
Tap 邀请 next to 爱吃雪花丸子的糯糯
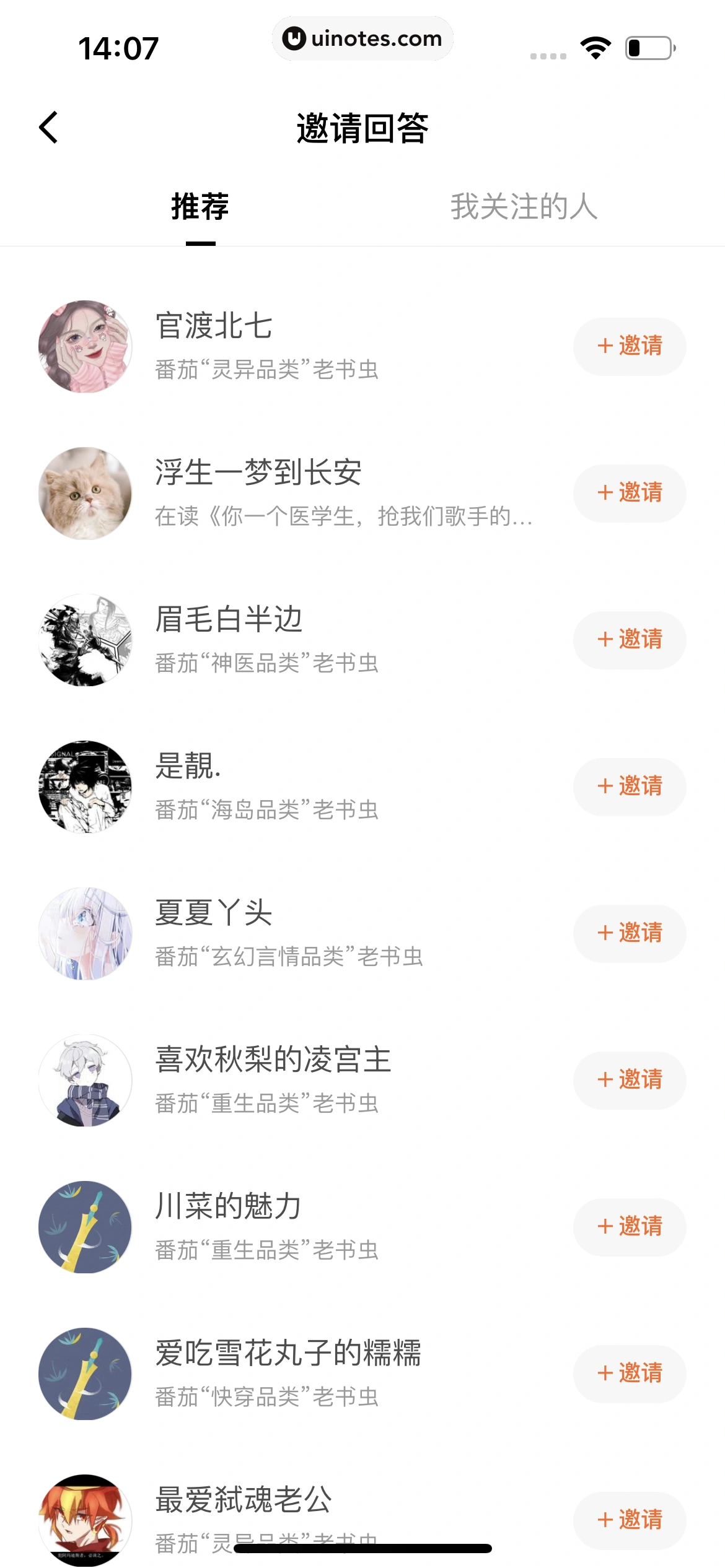[x=629, y=1374]
